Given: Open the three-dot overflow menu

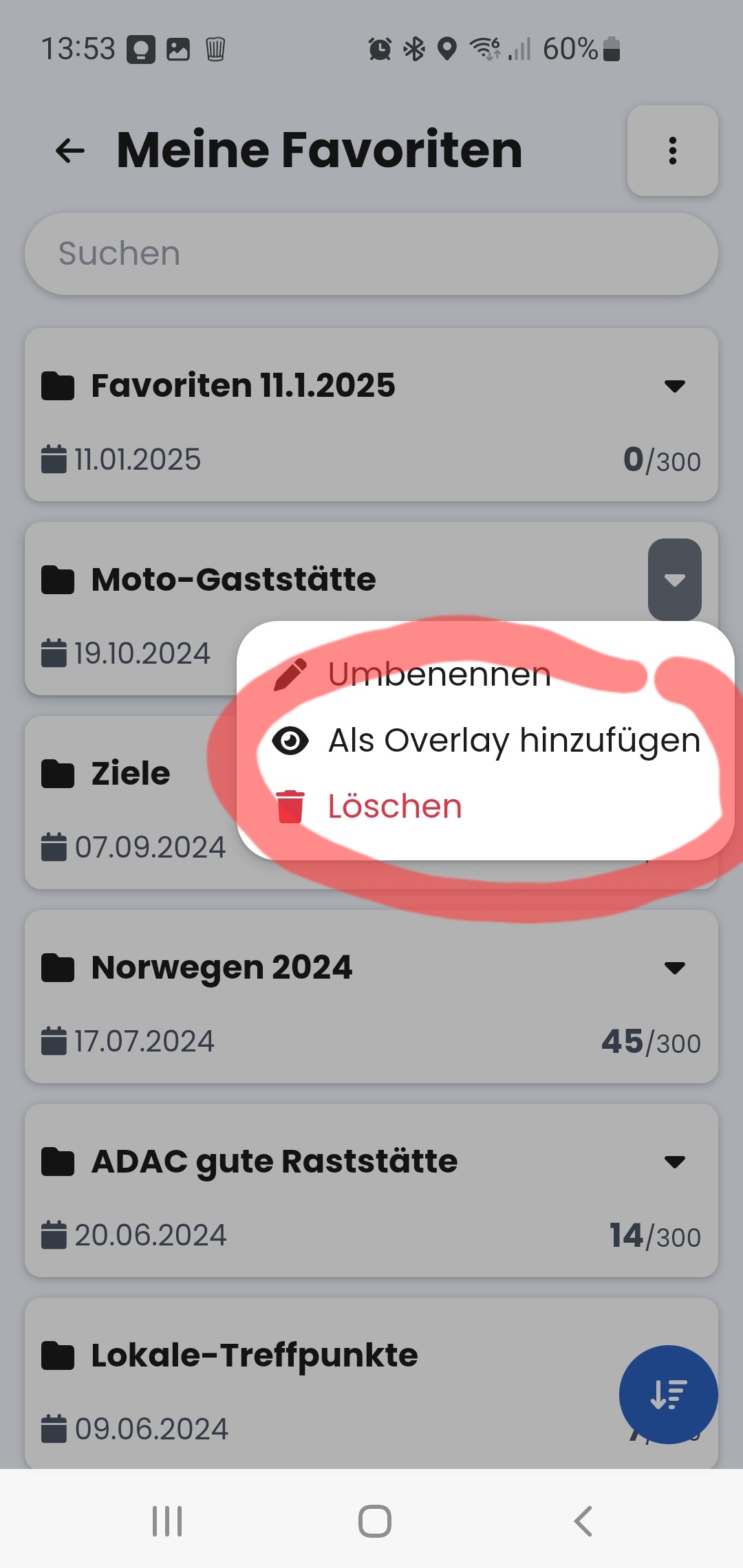Looking at the screenshot, I should coord(673,151).
